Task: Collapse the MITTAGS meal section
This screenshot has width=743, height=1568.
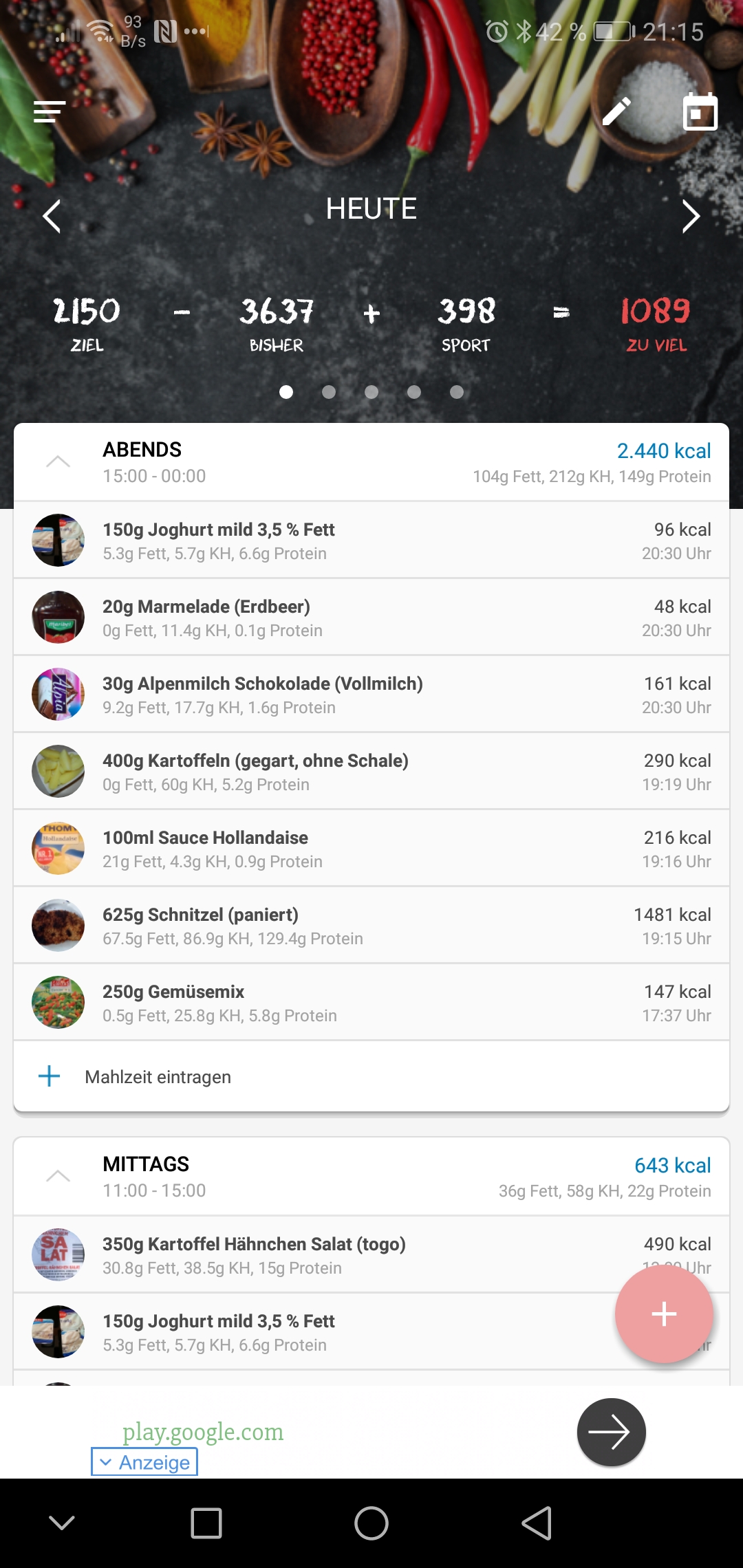Action: (x=58, y=1177)
